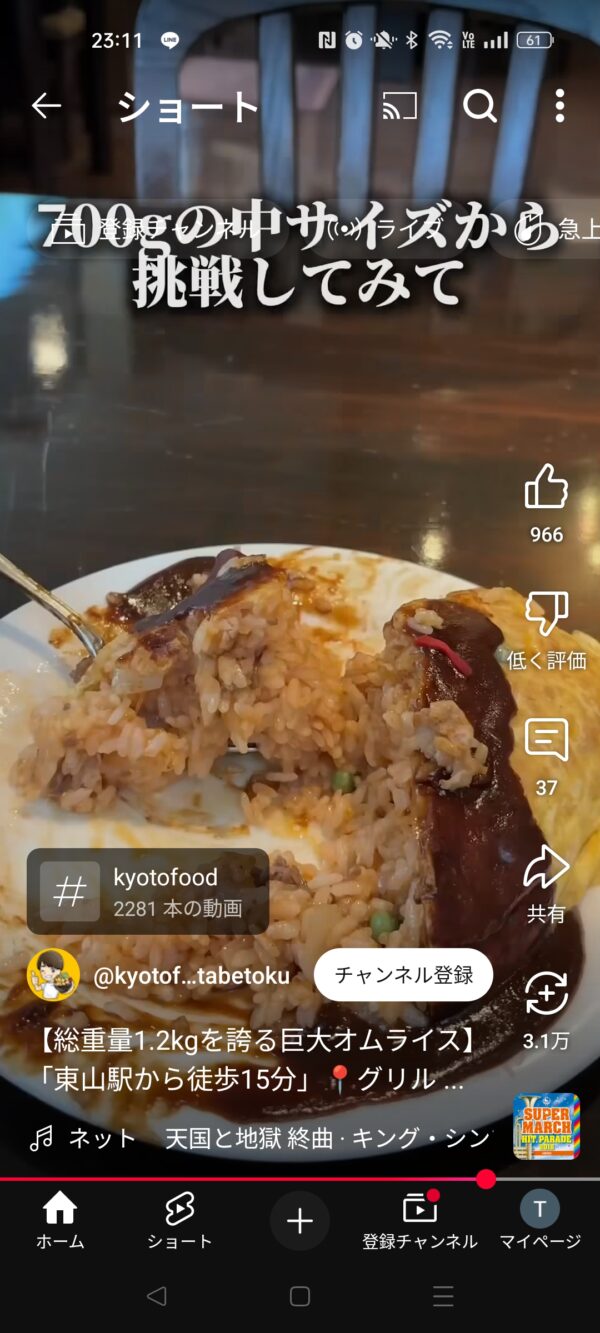Create new content with plus button
Image resolution: width=600 pixels, height=1333 pixels.
[x=300, y=1221]
